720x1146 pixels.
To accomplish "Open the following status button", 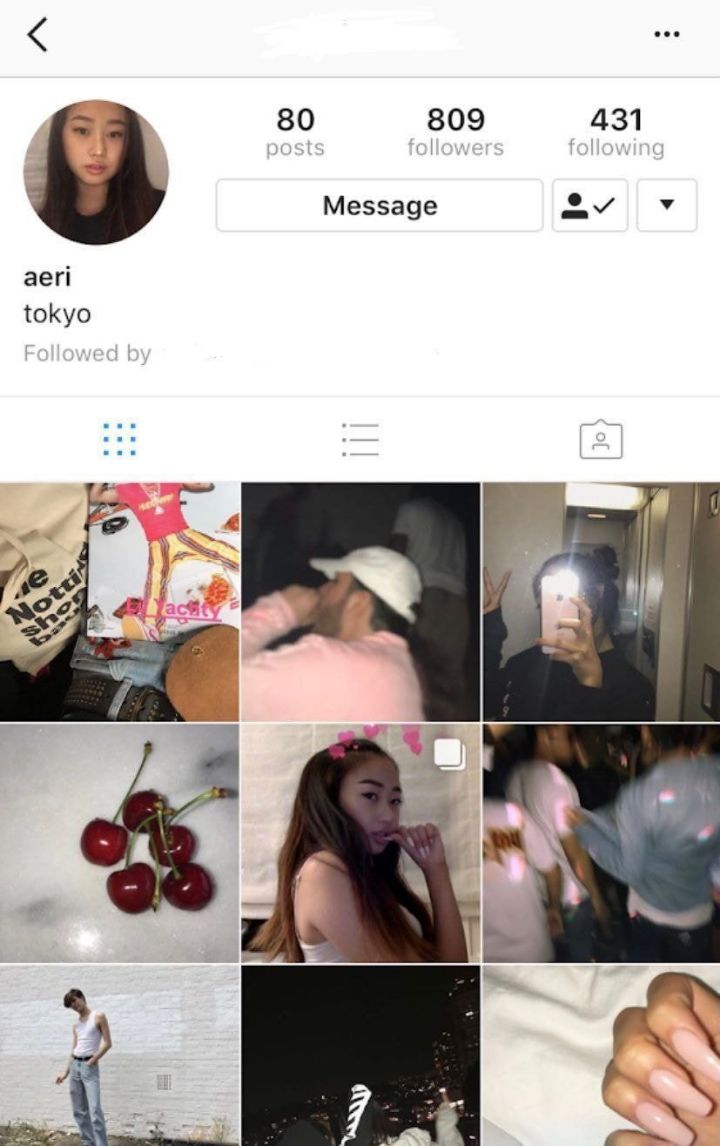I will [x=590, y=206].
